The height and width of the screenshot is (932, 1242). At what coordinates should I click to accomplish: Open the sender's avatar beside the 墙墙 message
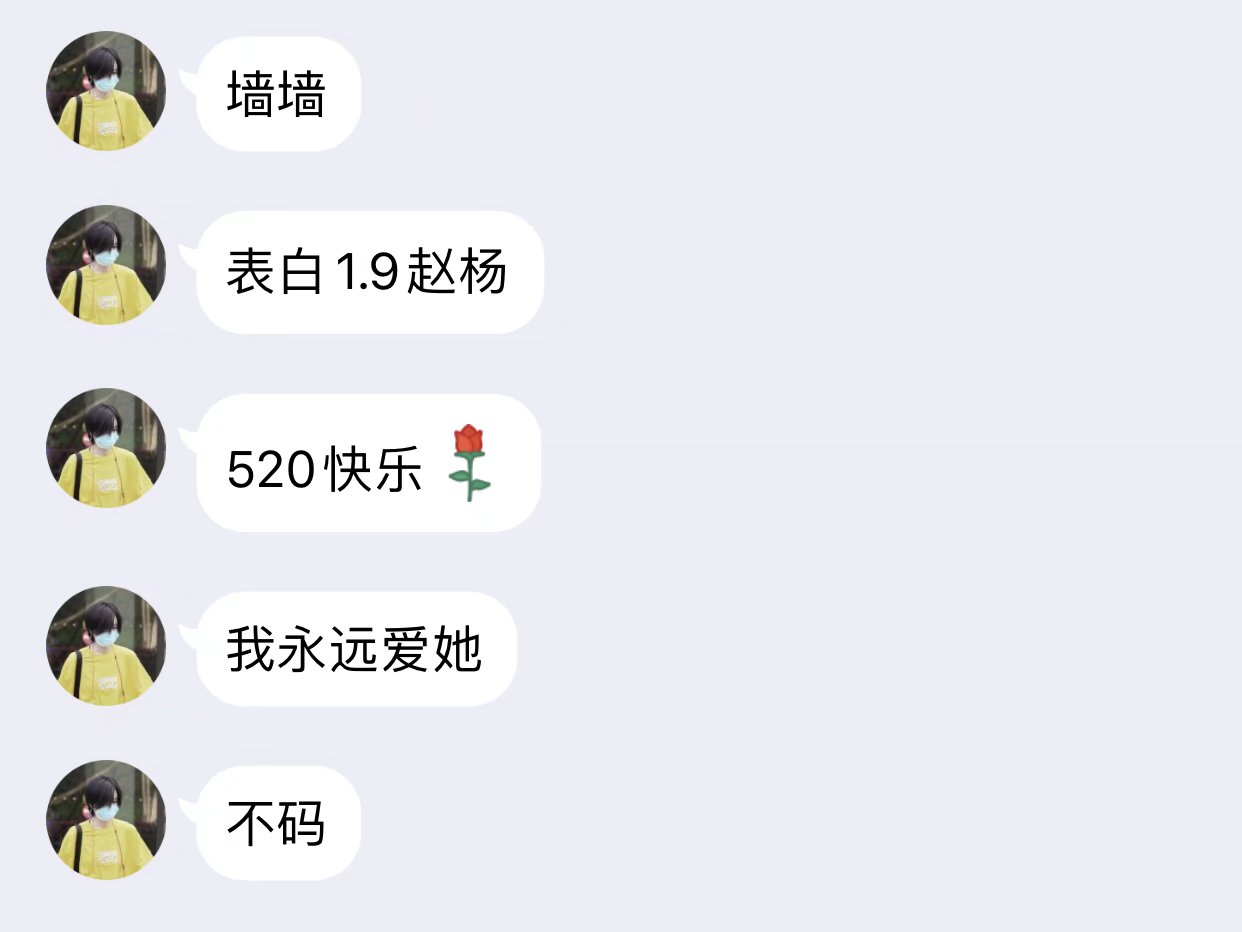point(106,91)
